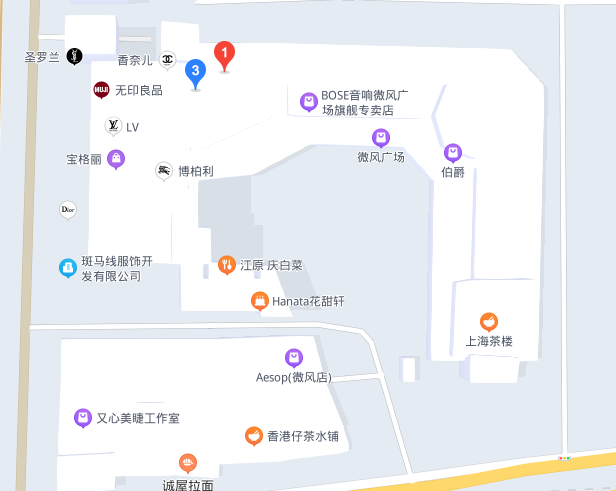The width and height of the screenshot is (616, 491).
Task: Open the 无印良品 MUJI marker
Action: pos(101,90)
